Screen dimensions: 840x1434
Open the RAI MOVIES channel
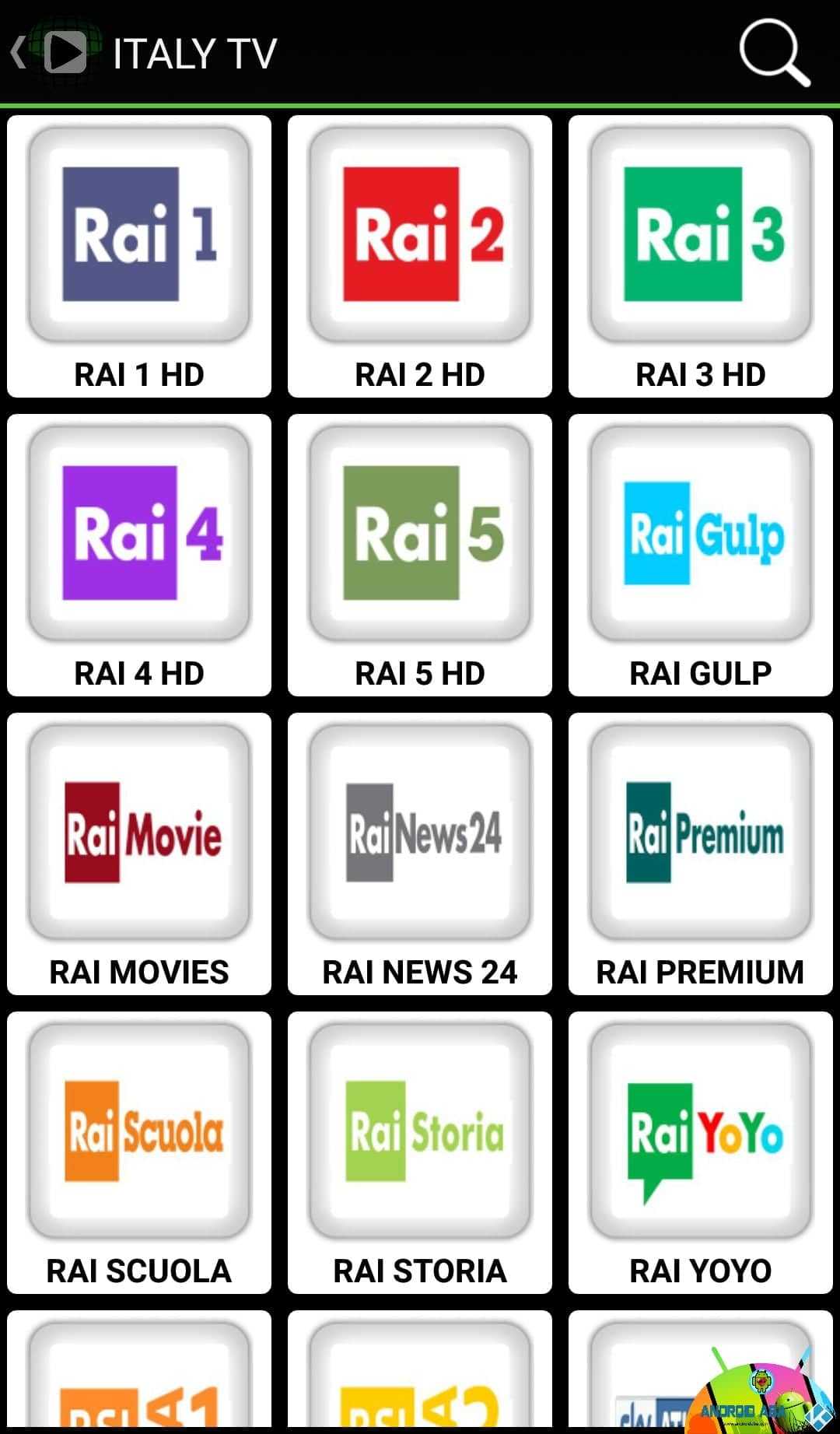pyautogui.click(x=139, y=854)
